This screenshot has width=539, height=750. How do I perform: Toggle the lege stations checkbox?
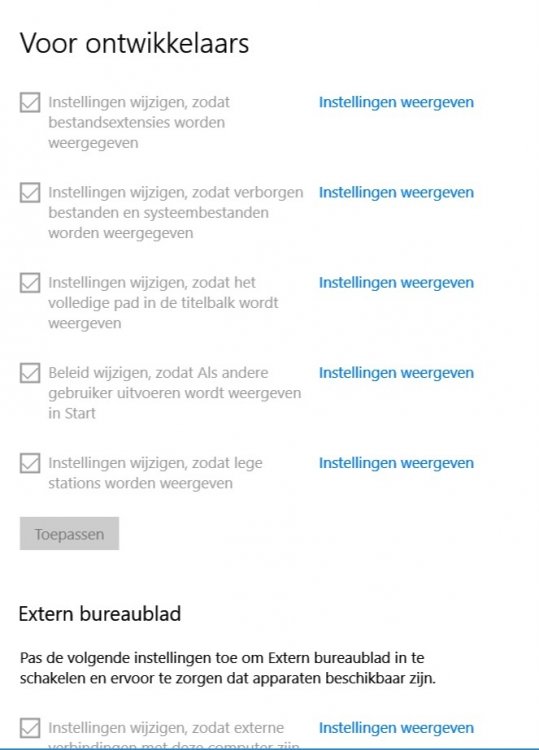tap(30, 463)
